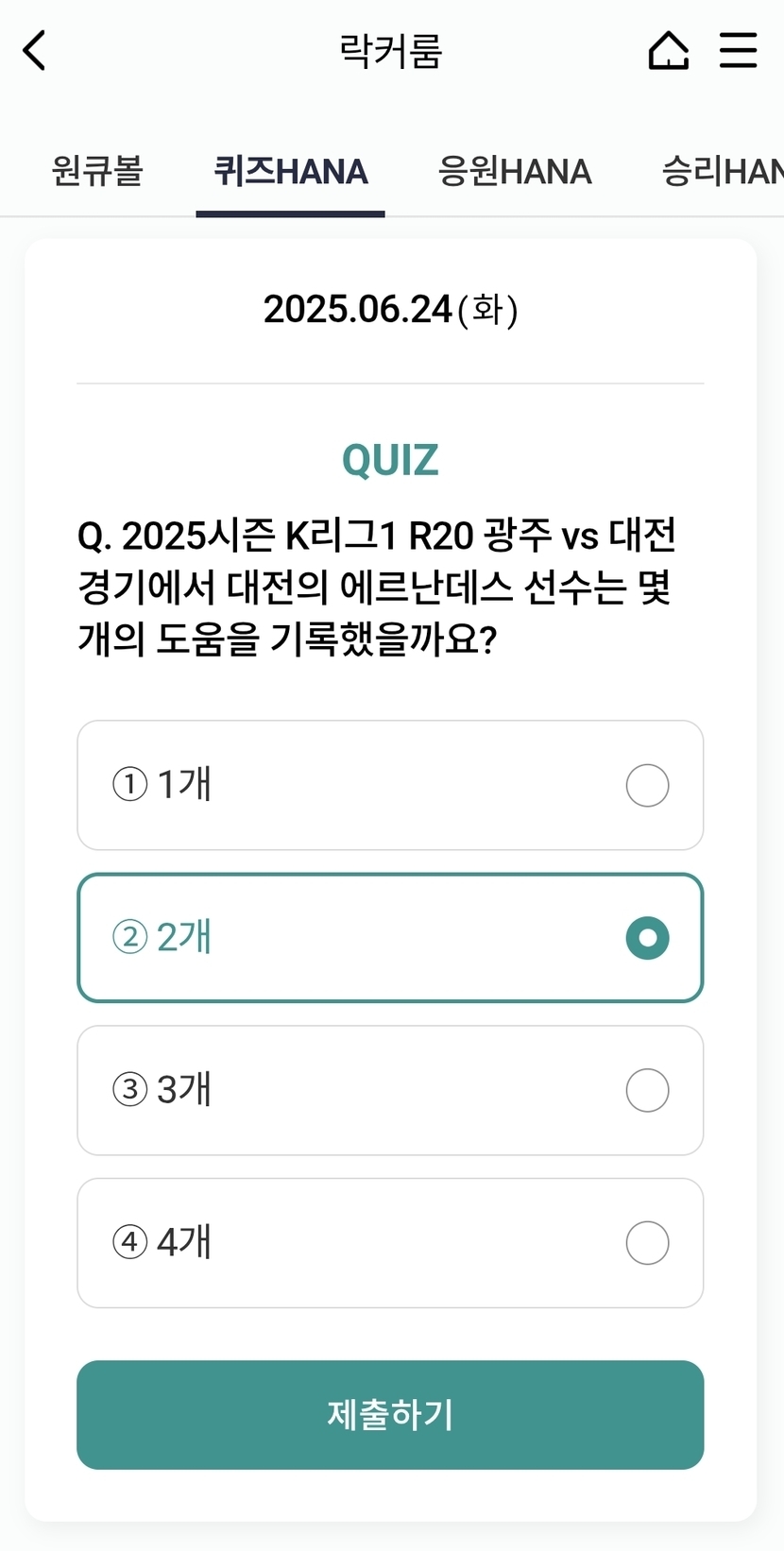Select answer ② 2개

point(390,937)
